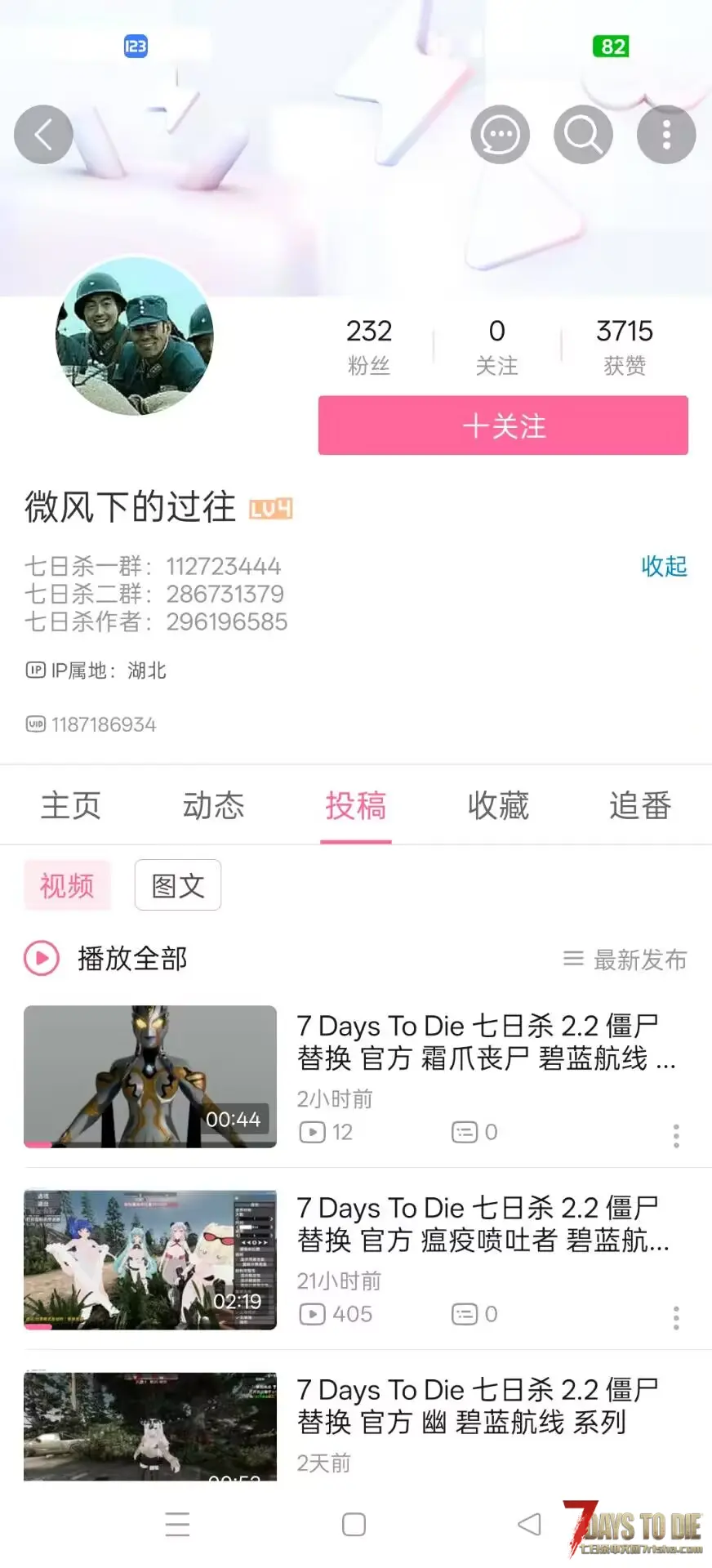Select the 图文 filter chip

tap(178, 884)
